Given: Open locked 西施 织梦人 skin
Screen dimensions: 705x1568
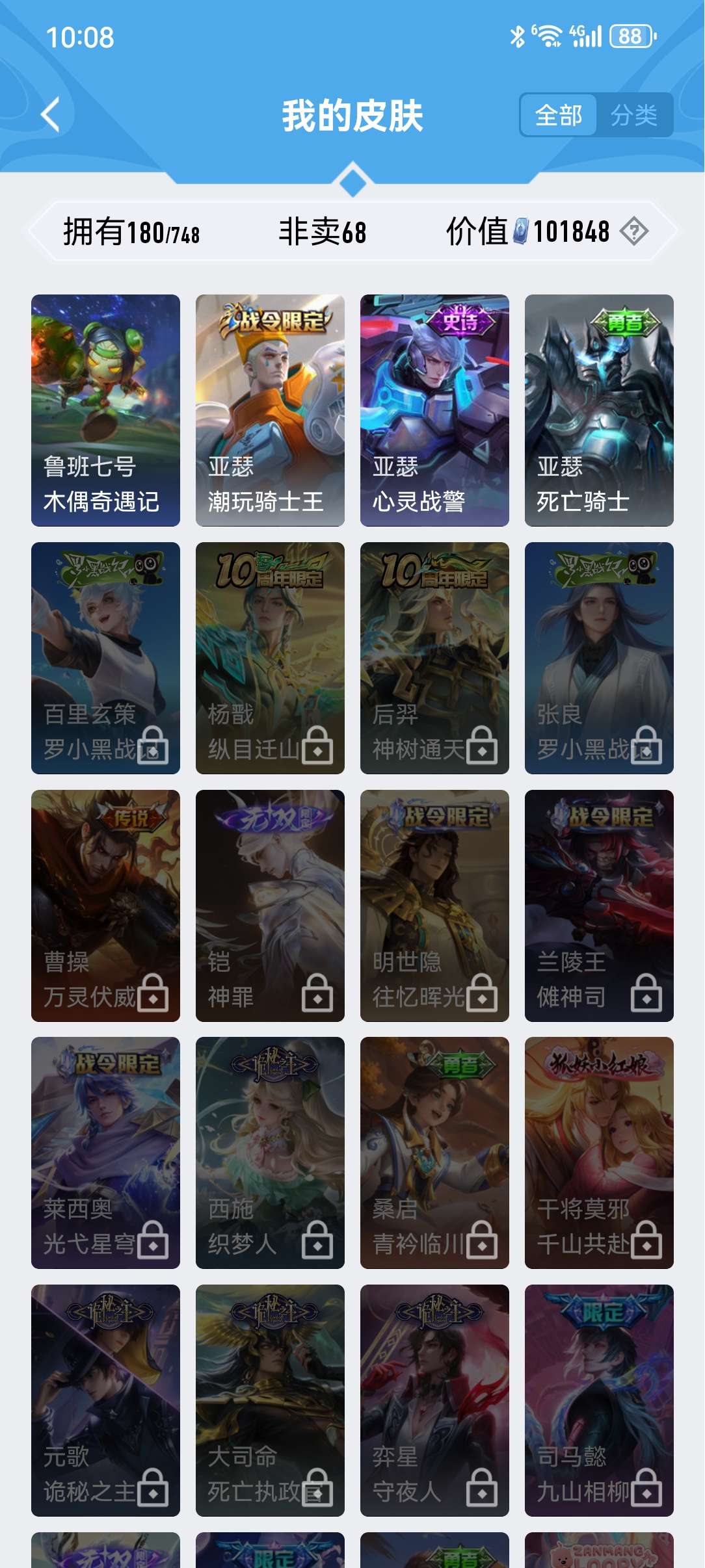Looking at the screenshot, I should [x=270, y=1153].
